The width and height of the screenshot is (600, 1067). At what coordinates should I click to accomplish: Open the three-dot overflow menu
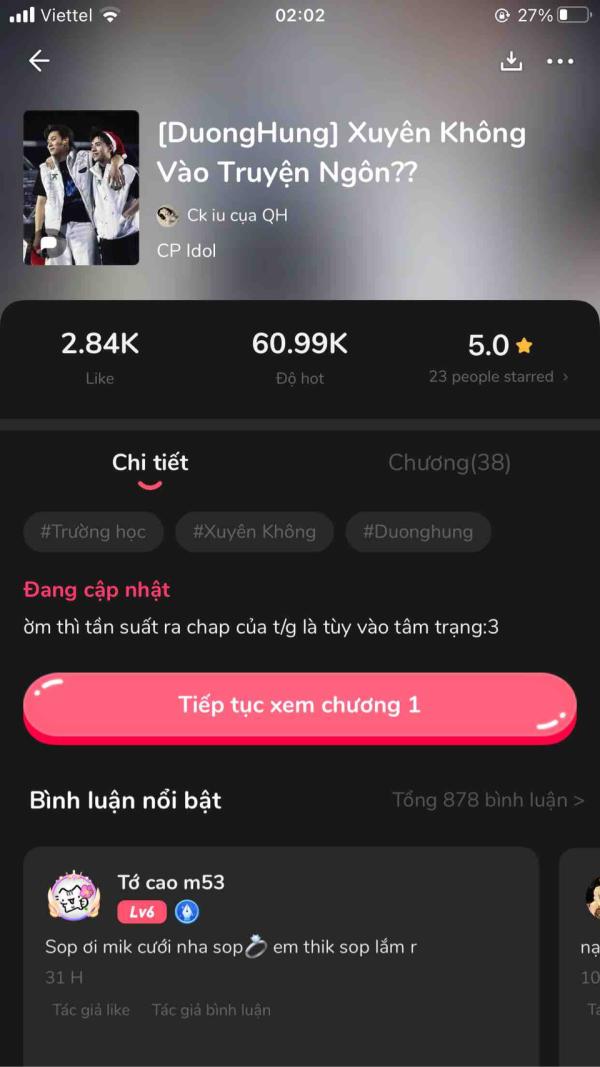[x=560, y=61]
